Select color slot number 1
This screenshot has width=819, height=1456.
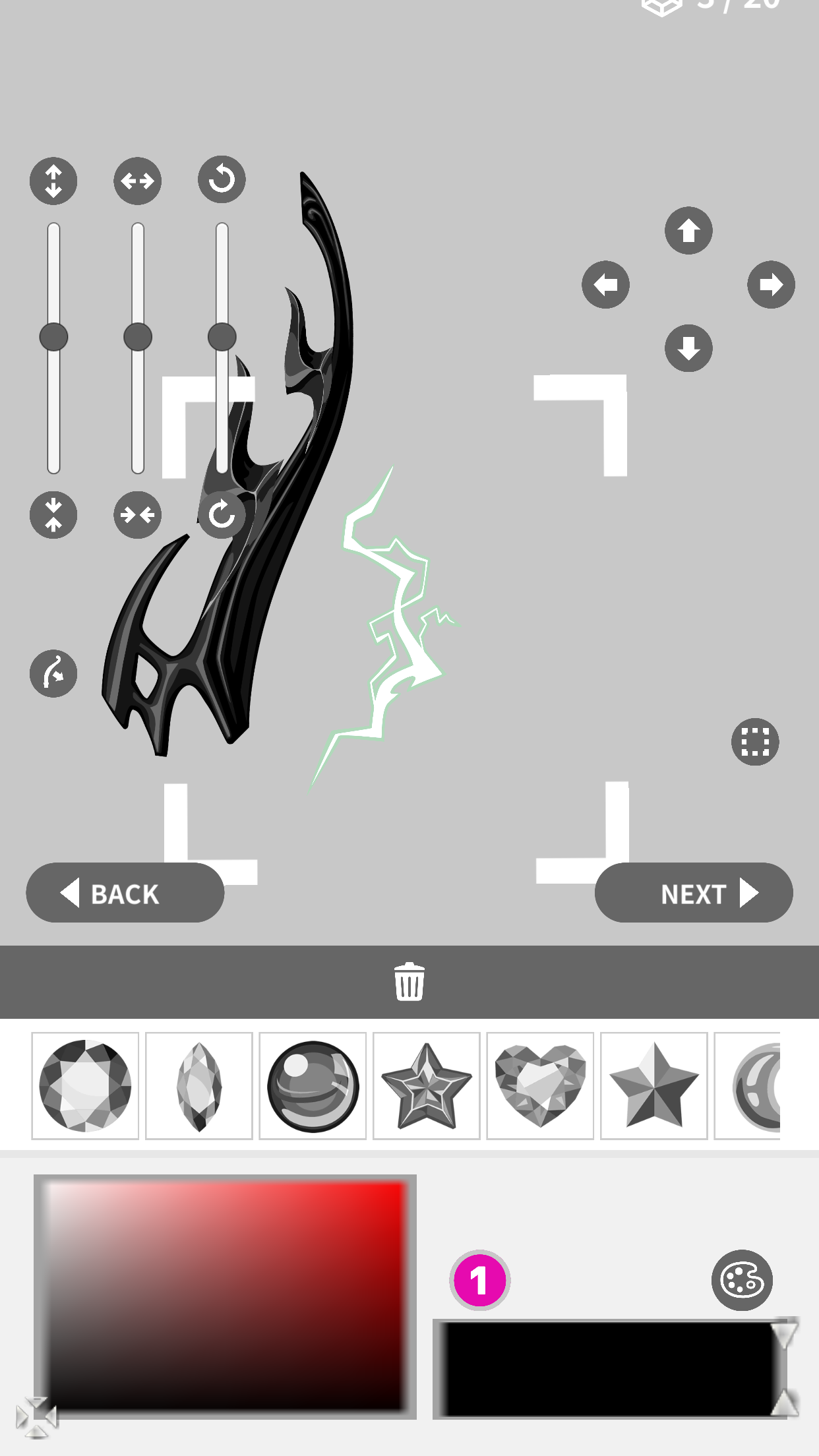(479, 1281)
